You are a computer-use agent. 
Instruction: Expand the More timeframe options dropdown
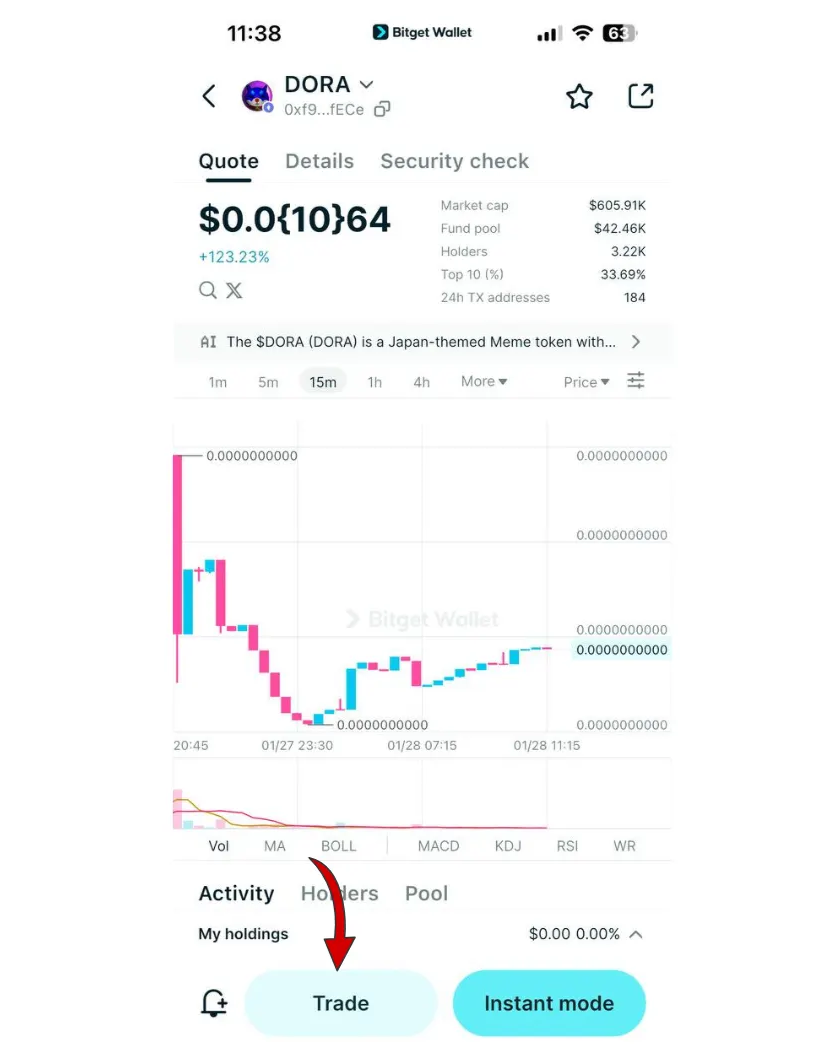click(x=484, y=381)
